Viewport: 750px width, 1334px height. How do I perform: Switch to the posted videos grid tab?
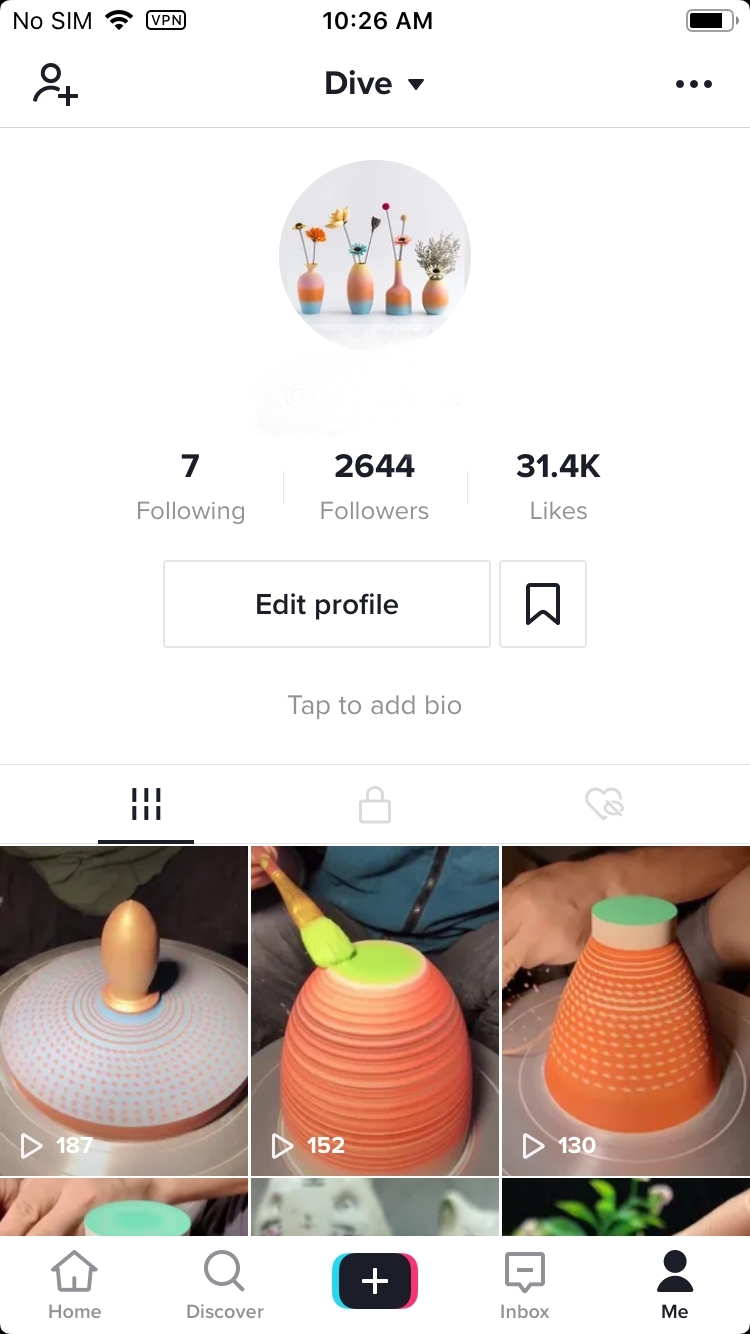pyautogui.click(x=146, y=804)
